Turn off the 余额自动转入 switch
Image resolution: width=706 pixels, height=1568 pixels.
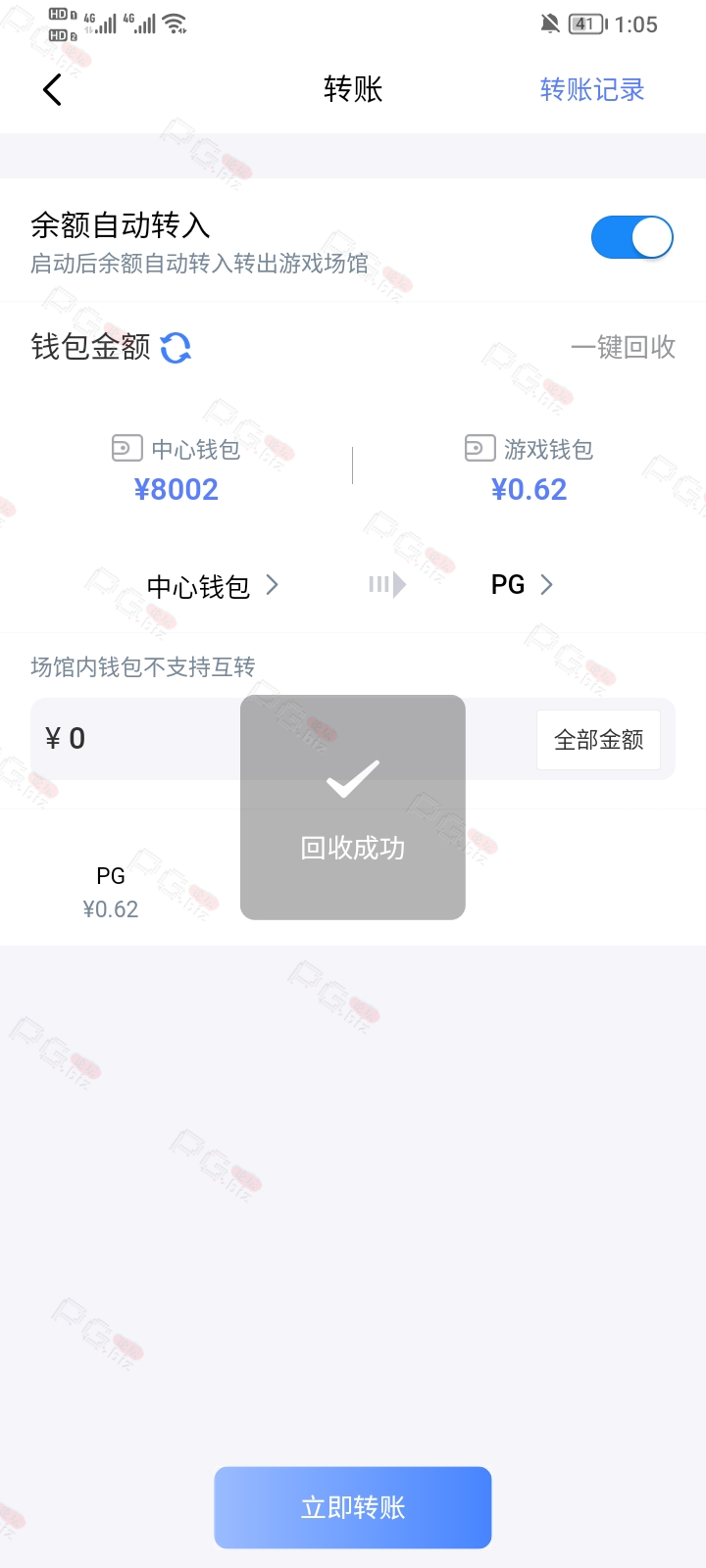[632, 237]
